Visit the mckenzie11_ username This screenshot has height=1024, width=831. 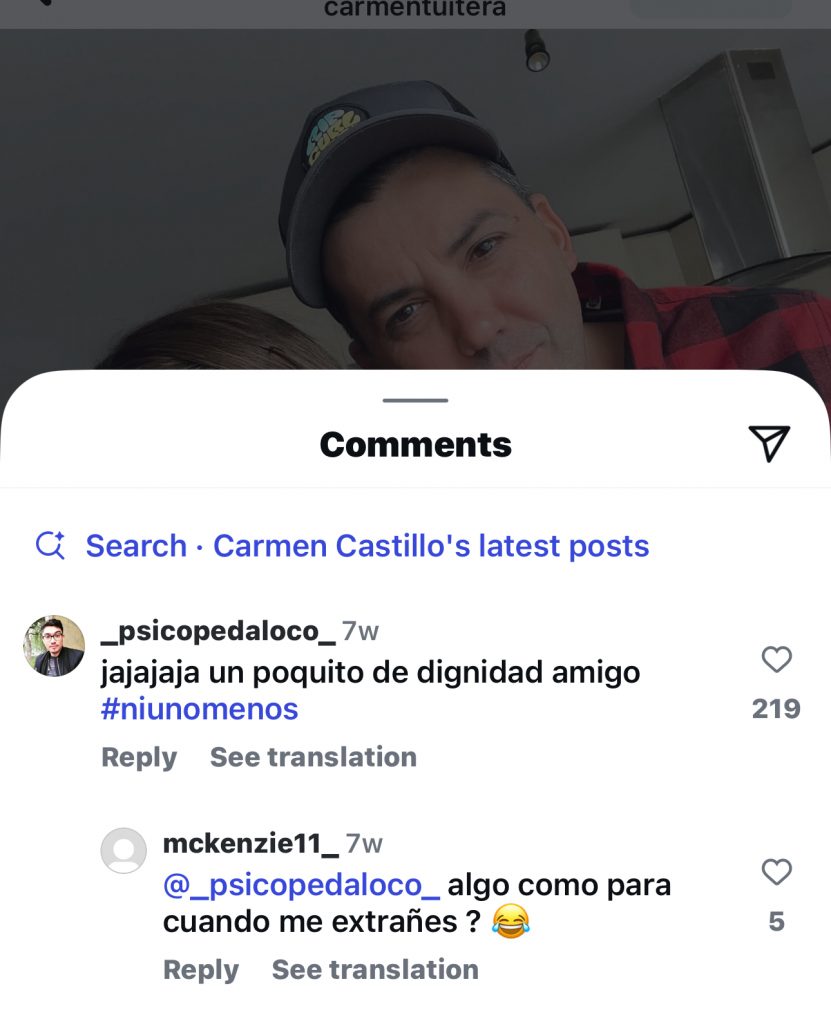point(250,843)
